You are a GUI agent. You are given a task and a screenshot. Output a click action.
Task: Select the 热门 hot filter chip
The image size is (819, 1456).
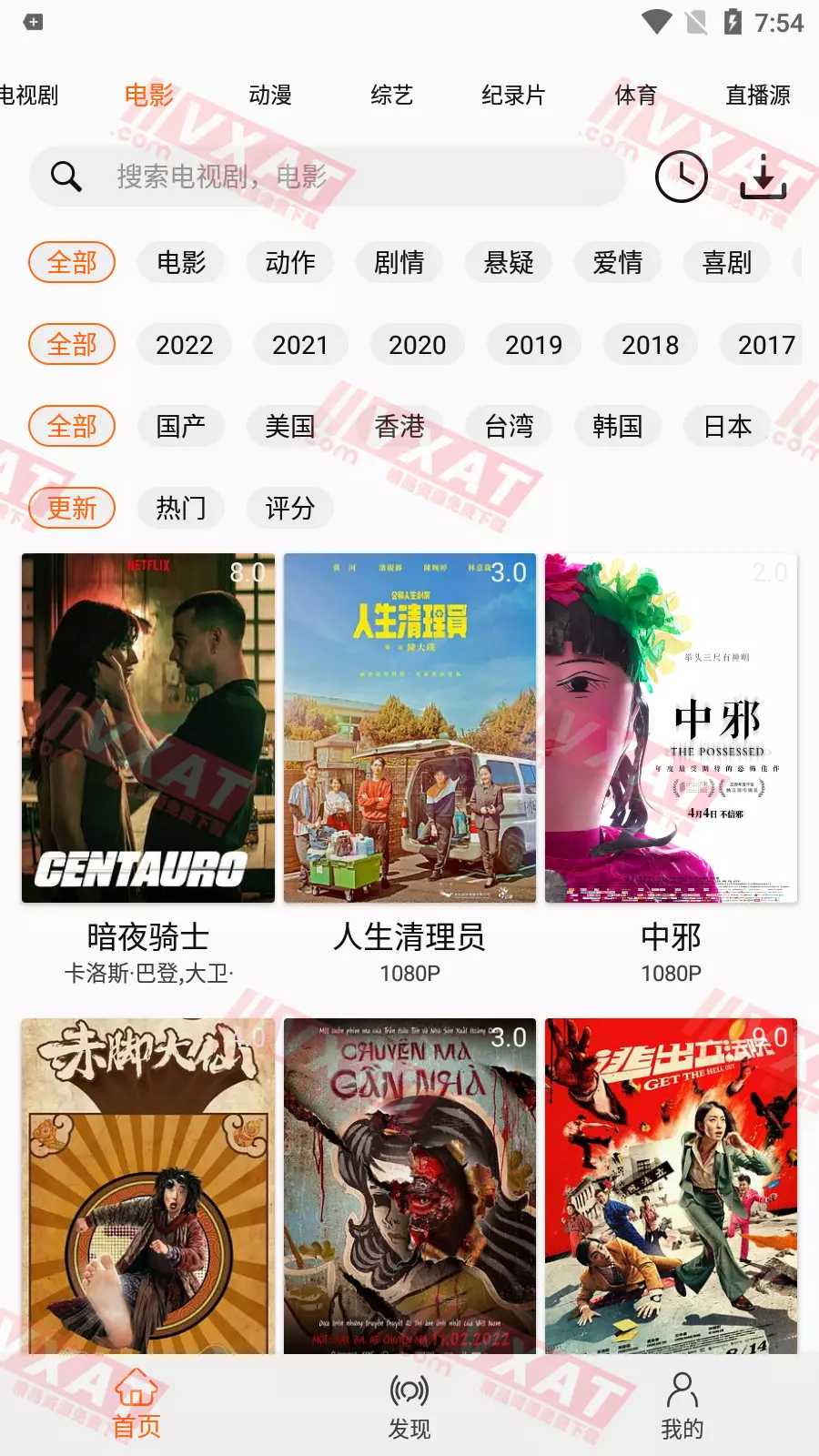[180, 508]
